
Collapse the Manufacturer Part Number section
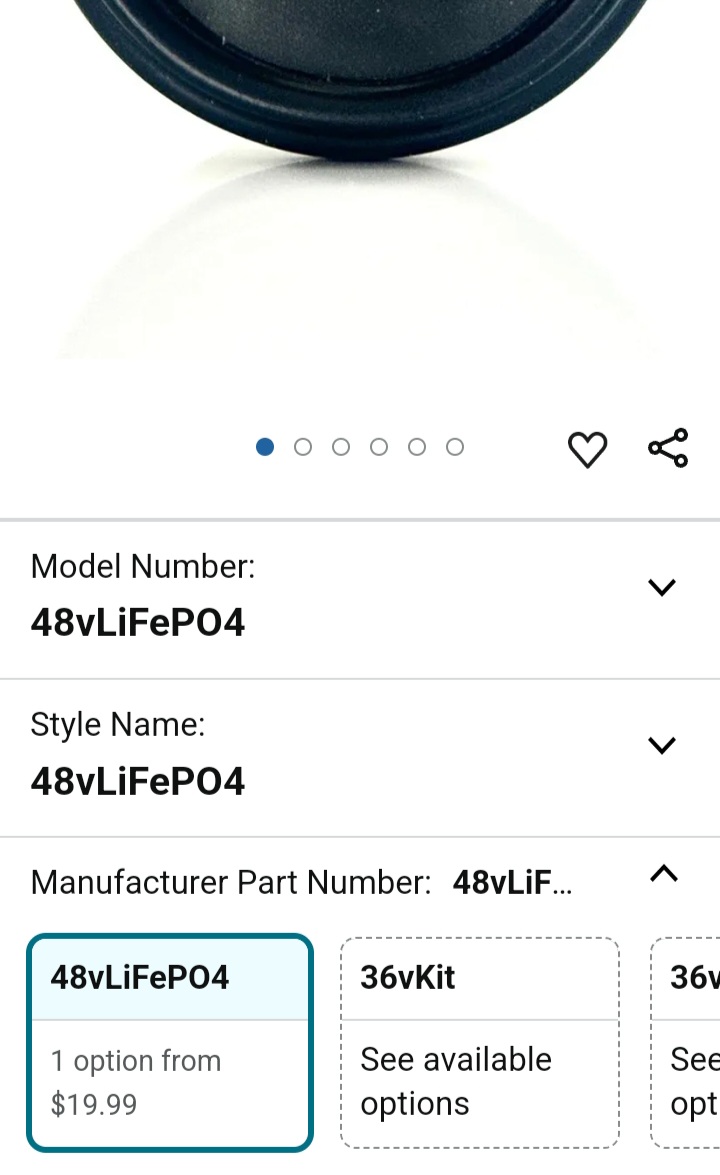click(663, 874)
